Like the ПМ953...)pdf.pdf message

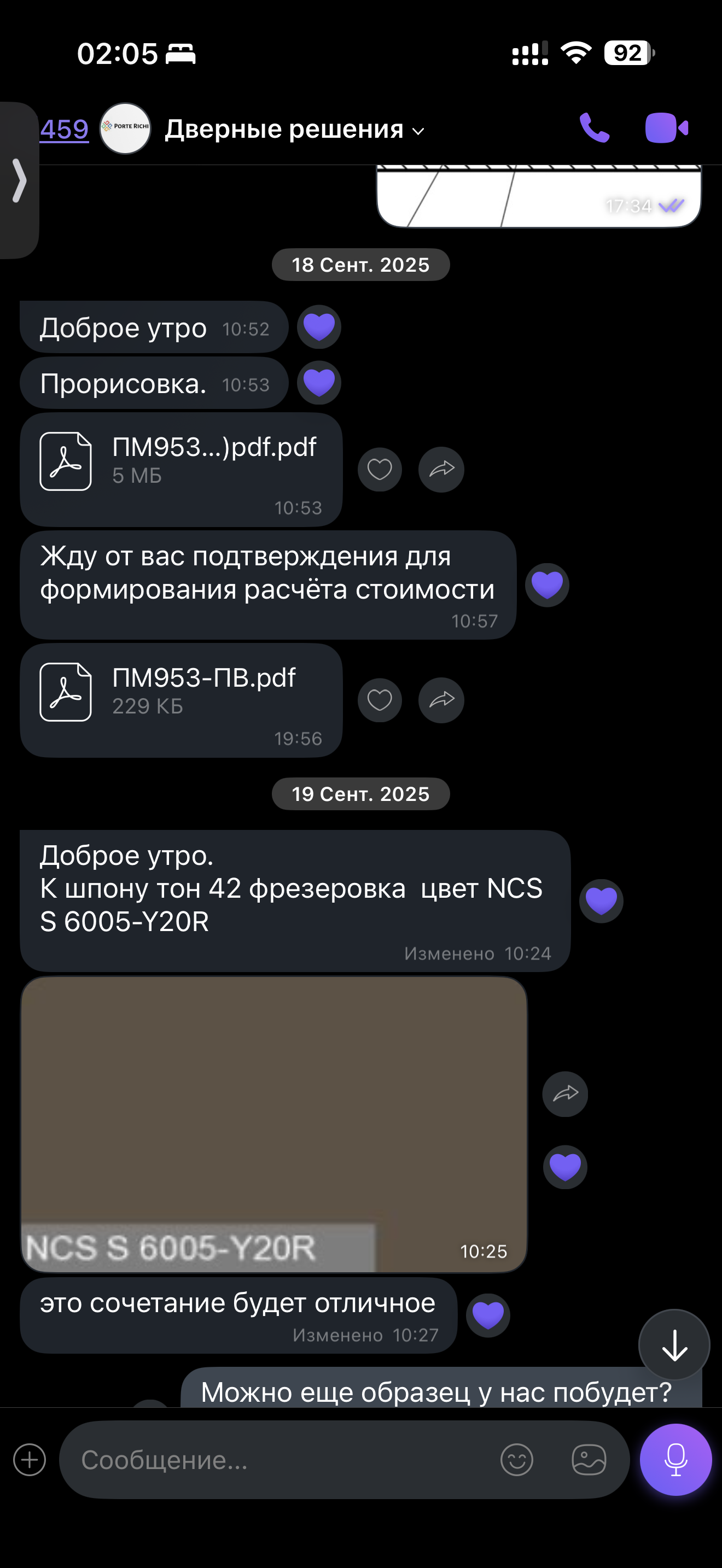[379, 469]
